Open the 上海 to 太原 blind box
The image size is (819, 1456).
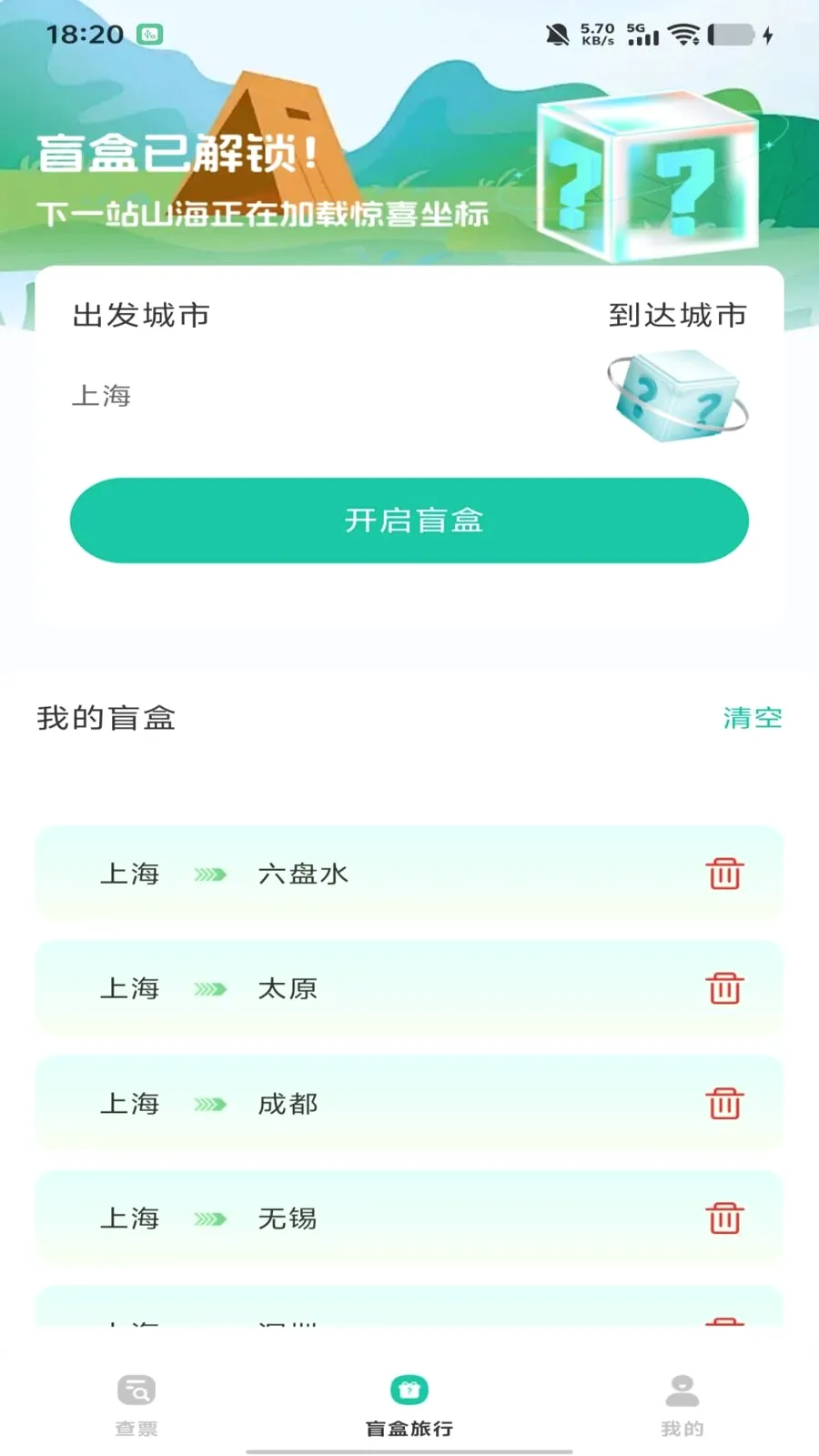[x=409, y=988]
